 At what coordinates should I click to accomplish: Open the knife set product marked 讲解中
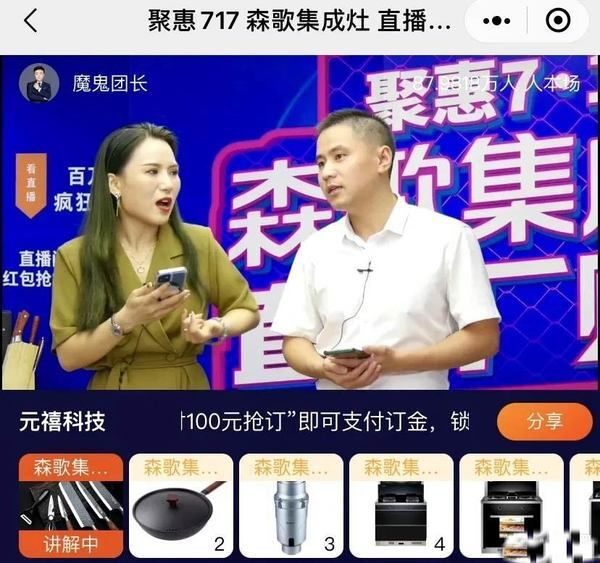click(71, 505)
